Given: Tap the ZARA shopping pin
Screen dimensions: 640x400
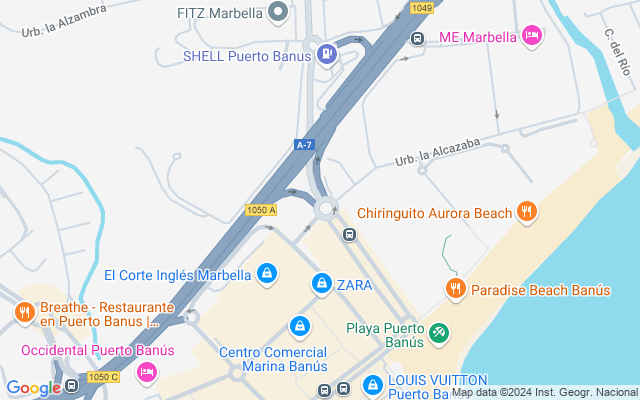Looking at the screenshot, I should pos(322,284).
